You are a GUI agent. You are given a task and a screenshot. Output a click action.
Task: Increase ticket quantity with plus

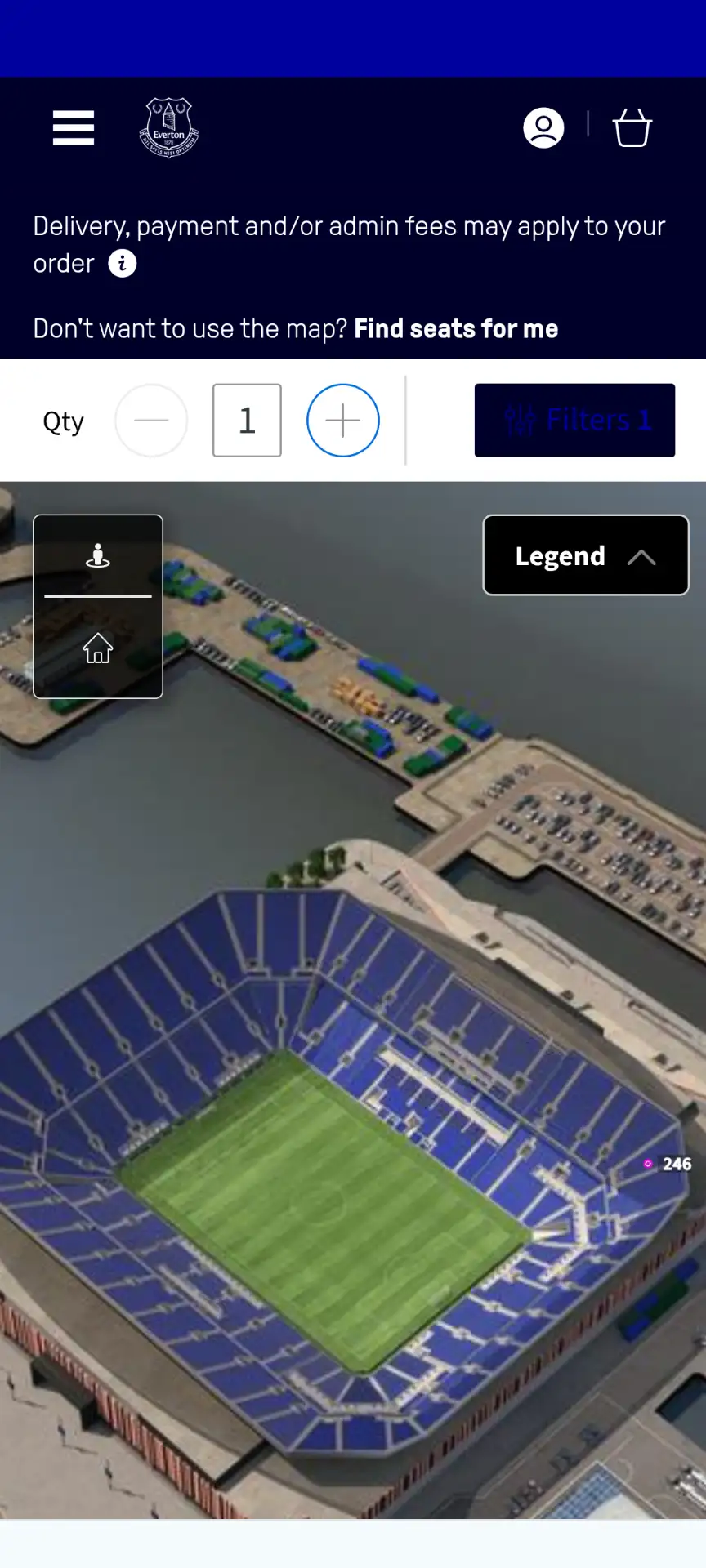(343, 421)
